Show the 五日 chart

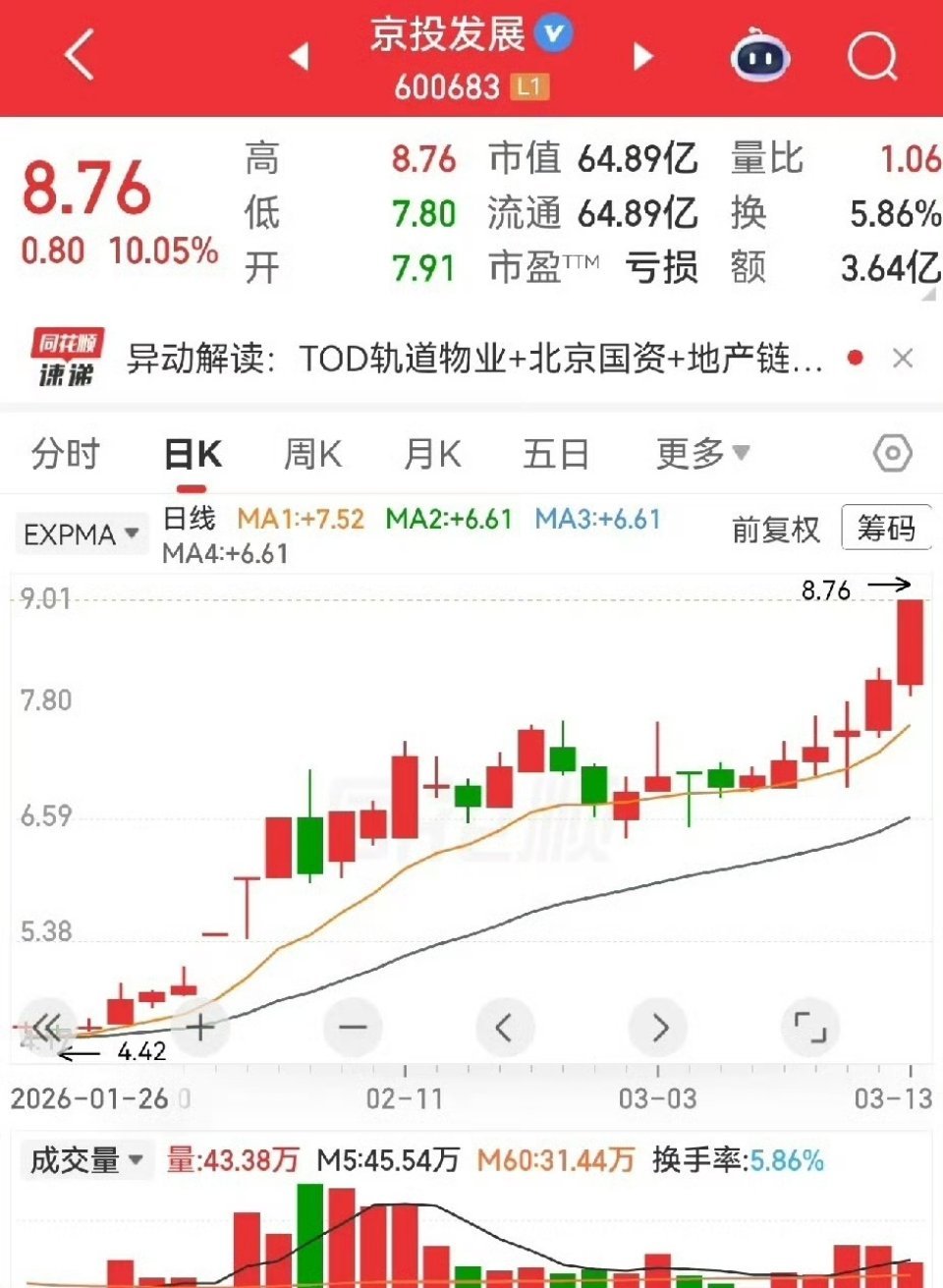pyautogui.click(x=556, y=454)
